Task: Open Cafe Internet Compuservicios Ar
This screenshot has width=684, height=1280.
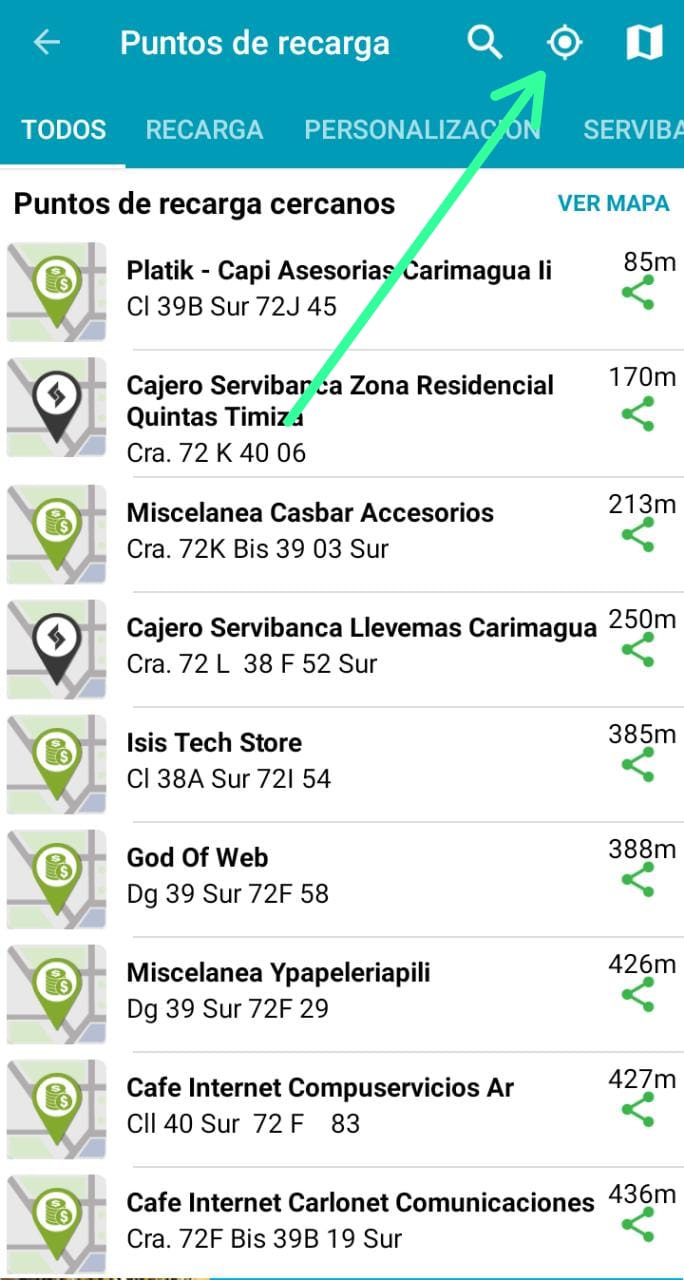Action: (320, 1088)
